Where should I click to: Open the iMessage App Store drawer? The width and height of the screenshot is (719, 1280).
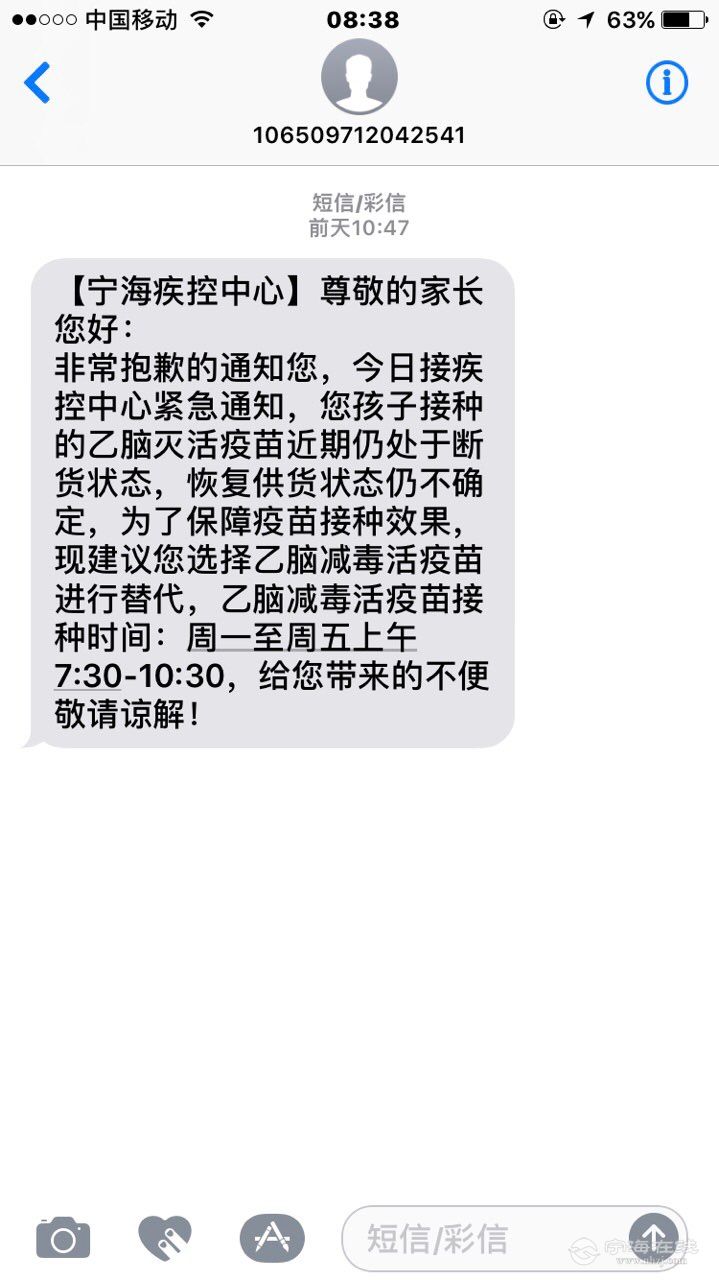pos(271,1239)
